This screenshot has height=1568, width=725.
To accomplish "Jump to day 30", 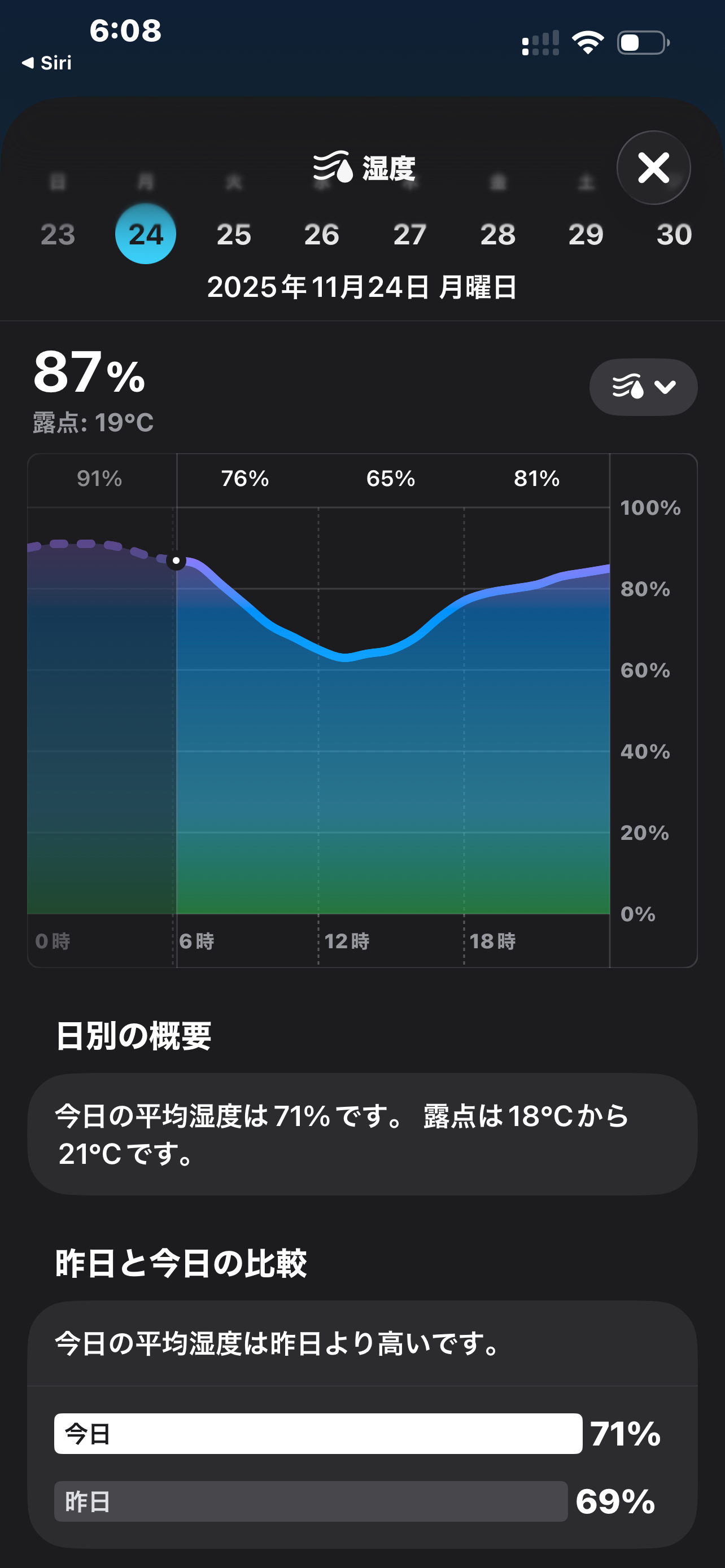I will point(674,234).
